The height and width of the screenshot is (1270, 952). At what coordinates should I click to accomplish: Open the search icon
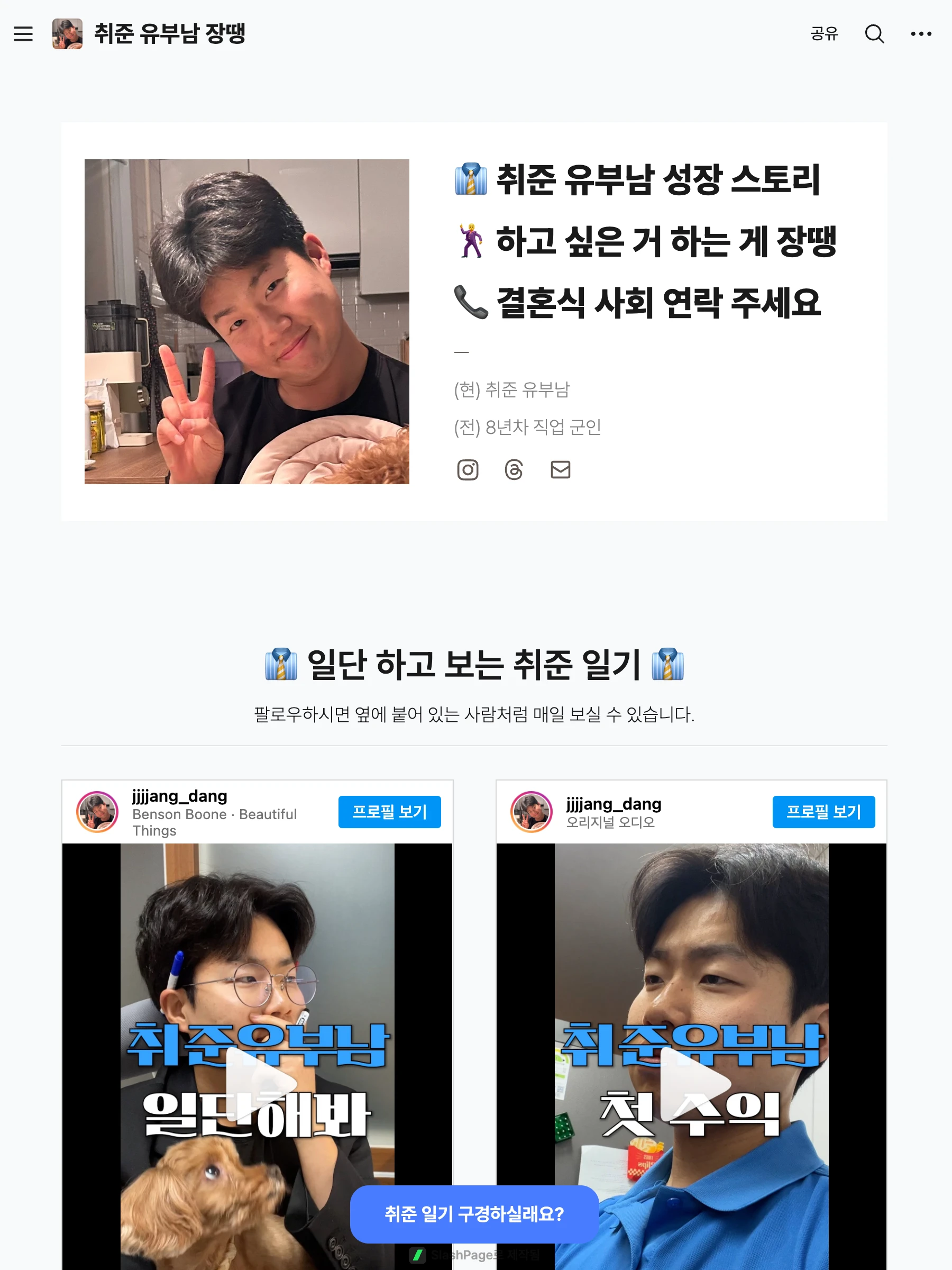click(874, 34)
